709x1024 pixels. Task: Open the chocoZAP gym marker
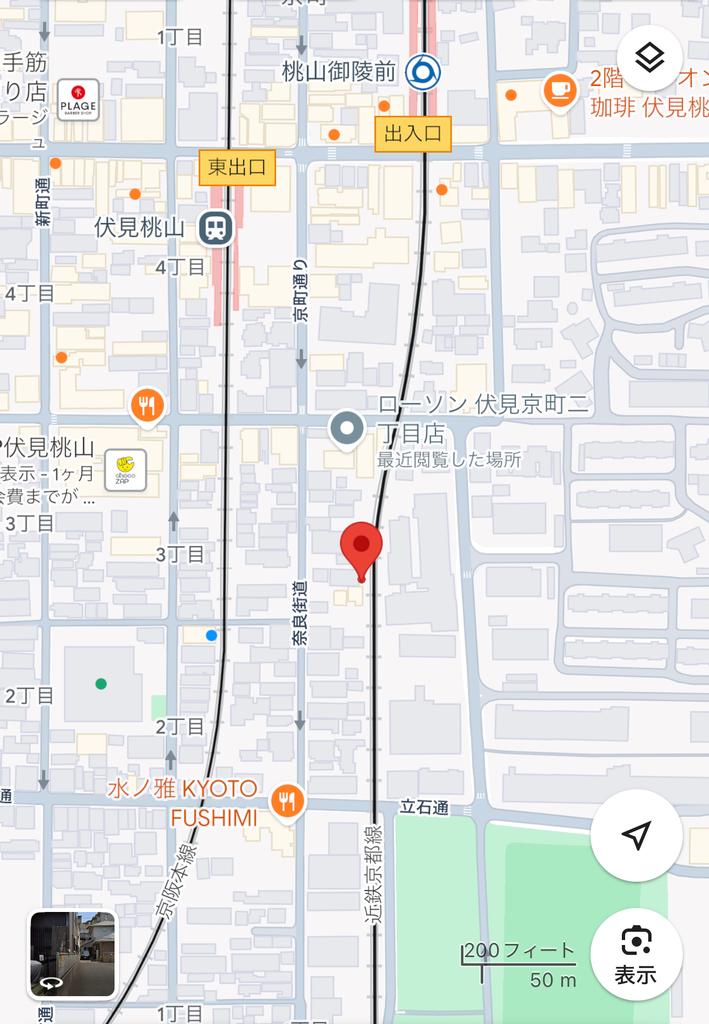pos(126,470)
